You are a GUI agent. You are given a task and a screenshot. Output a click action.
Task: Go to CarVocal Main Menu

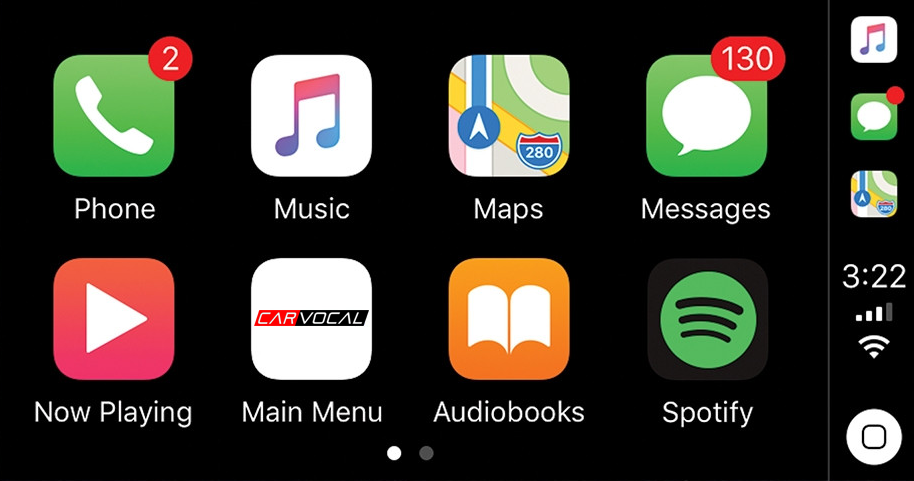coord(311,319)
